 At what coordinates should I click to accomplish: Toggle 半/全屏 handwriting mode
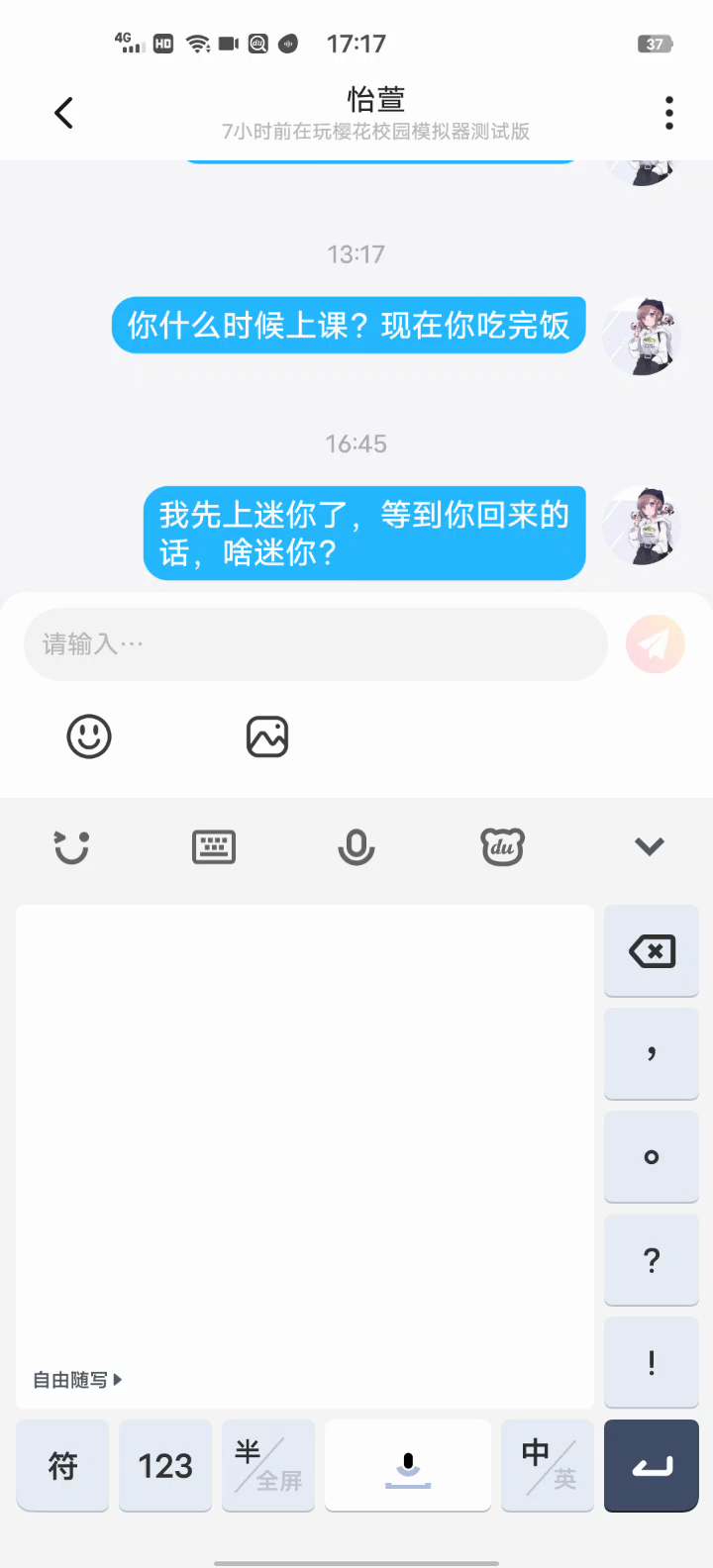coord(268,1465)
